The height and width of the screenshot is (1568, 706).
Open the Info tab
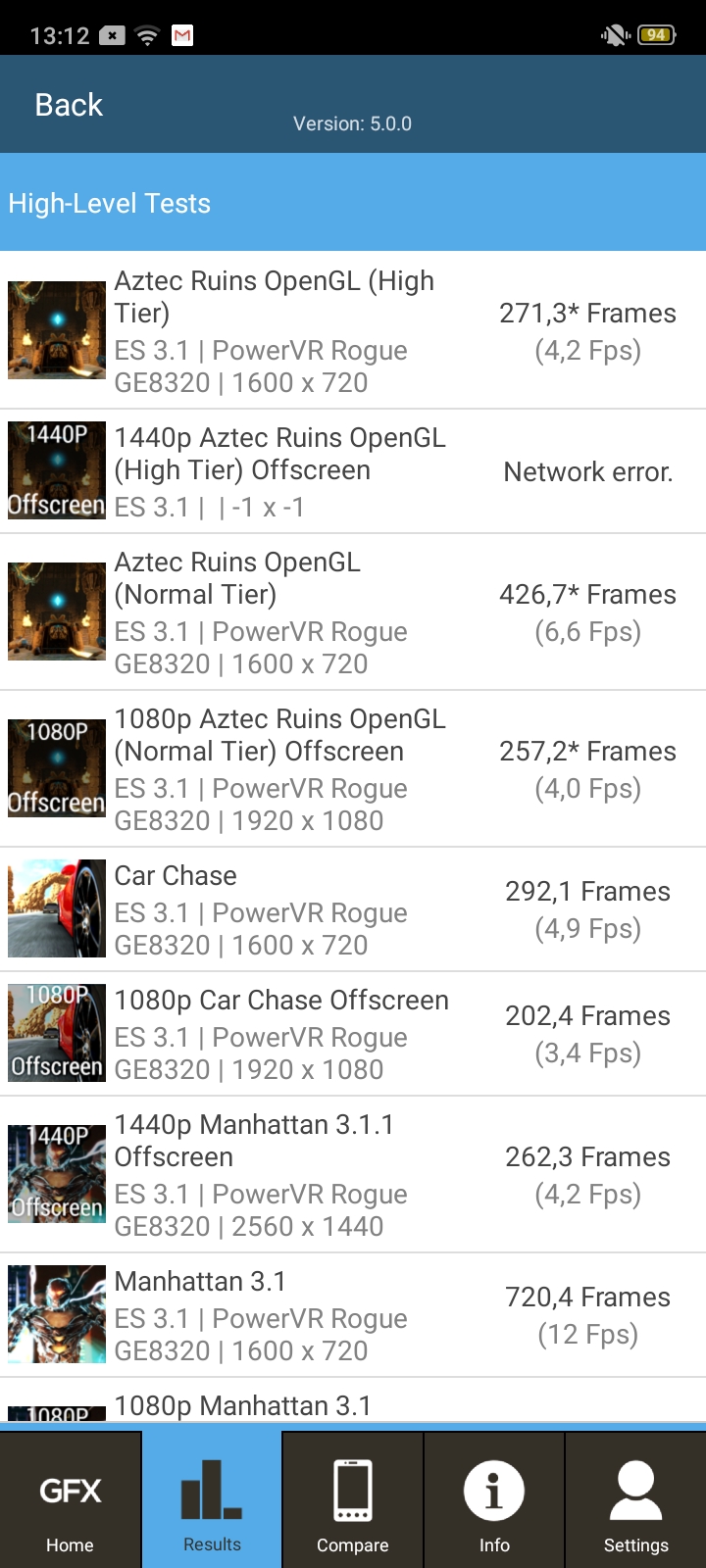[x=494, y=1500]
